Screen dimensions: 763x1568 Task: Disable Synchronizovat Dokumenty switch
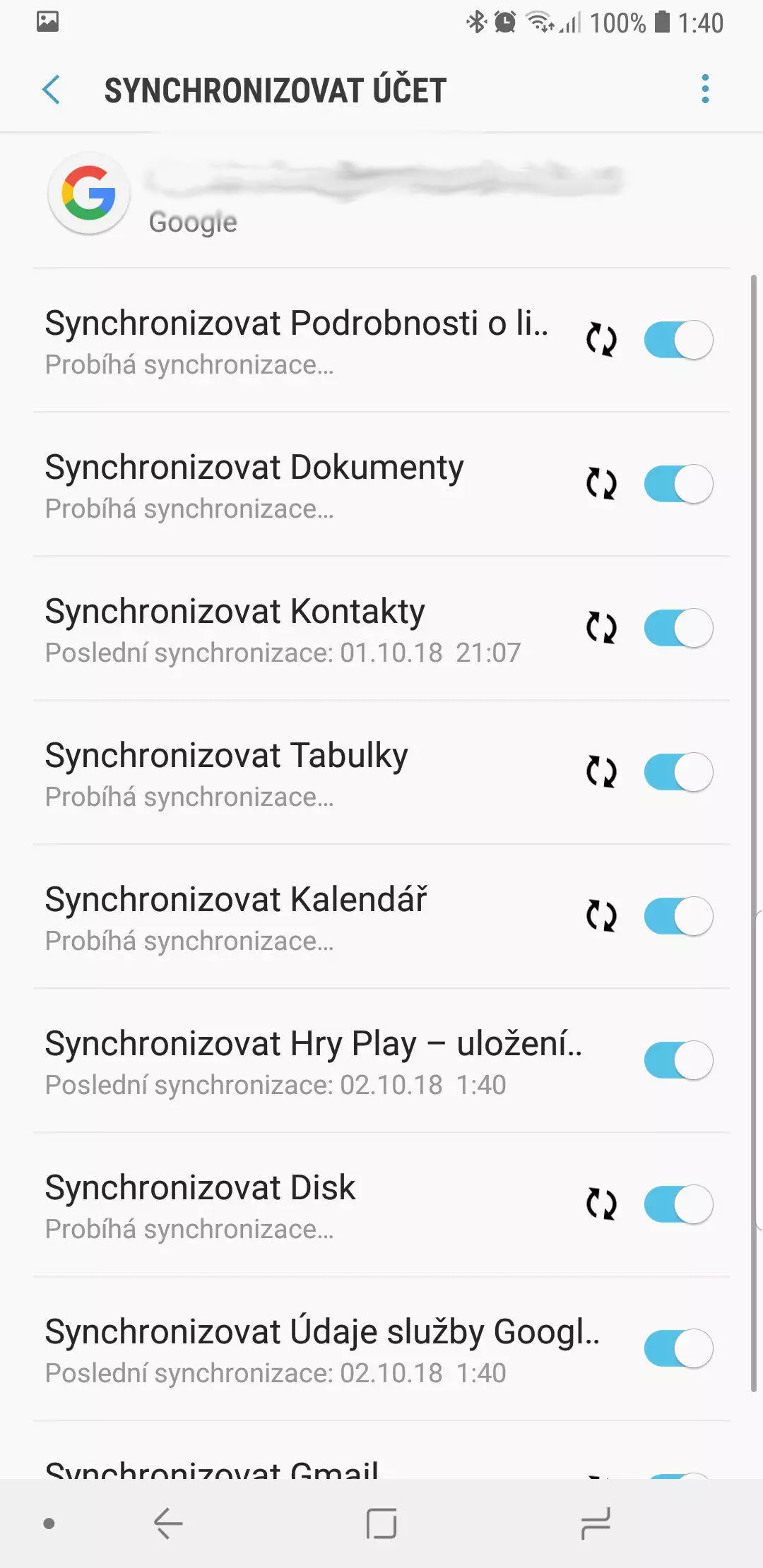678,484
